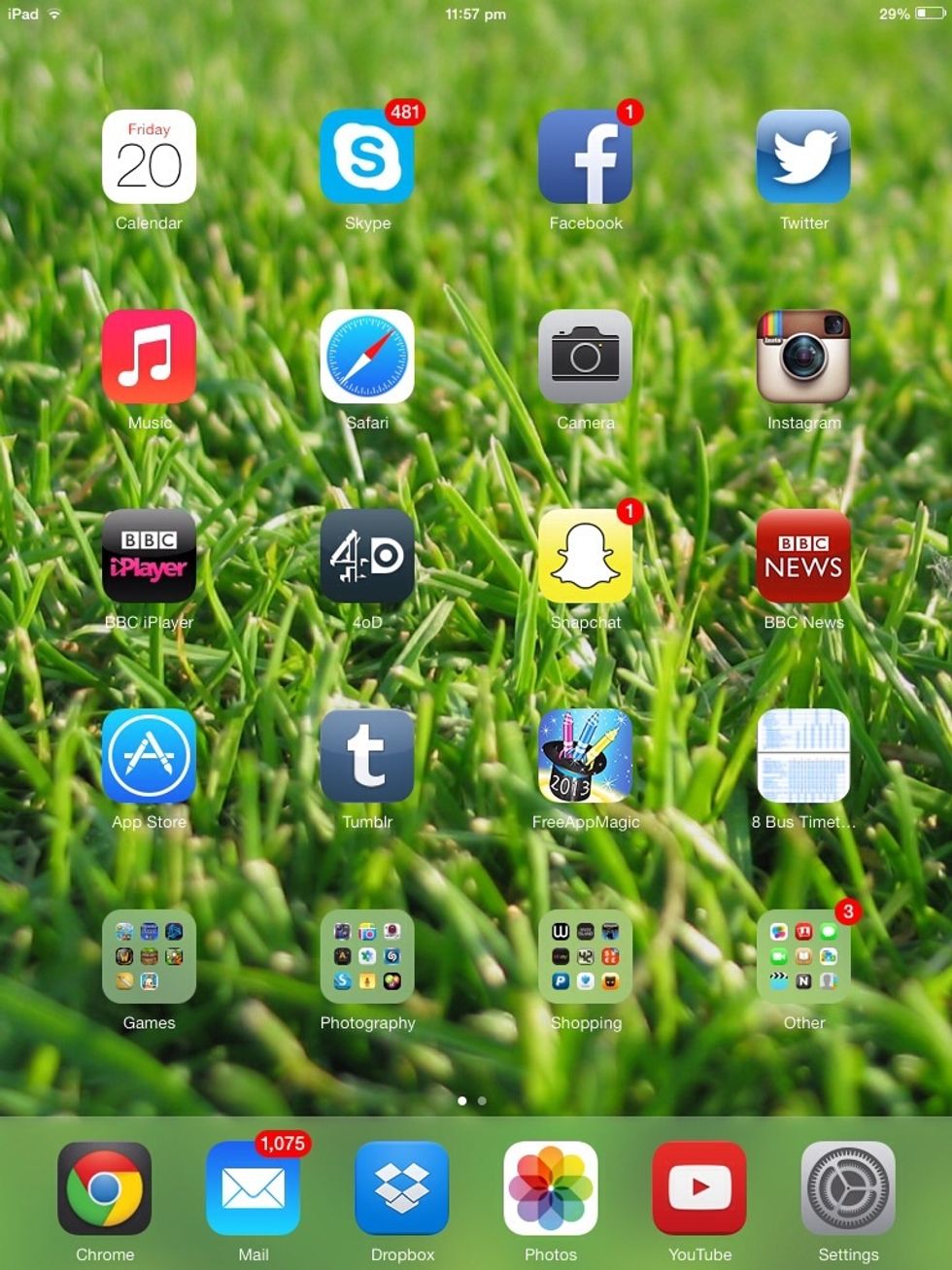The height and width of the screenshot is (1270, 952).
Task: Launch Snapchat from the home screen
Action: tap(587, 555)
